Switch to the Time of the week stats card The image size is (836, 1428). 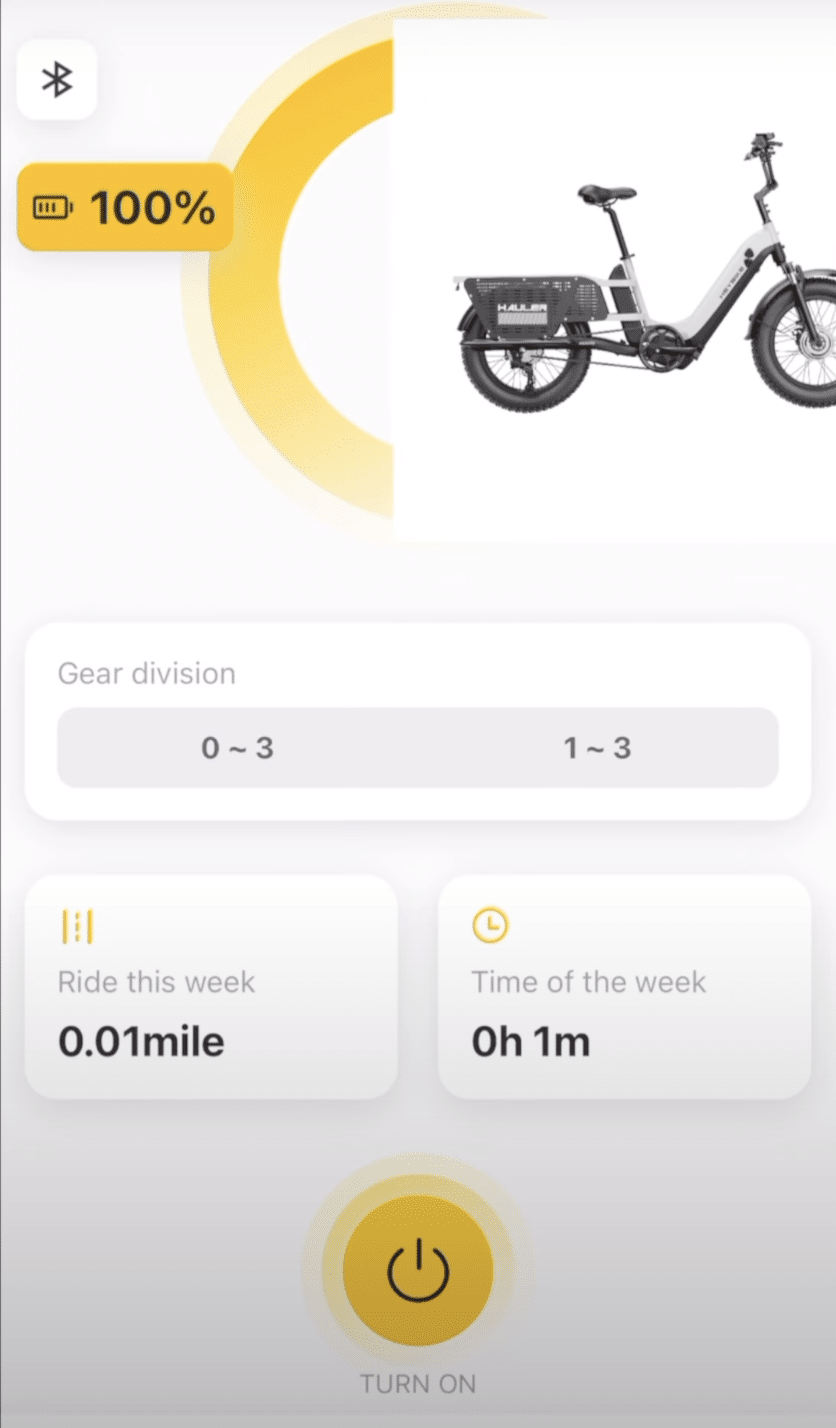tap(623, 985)
